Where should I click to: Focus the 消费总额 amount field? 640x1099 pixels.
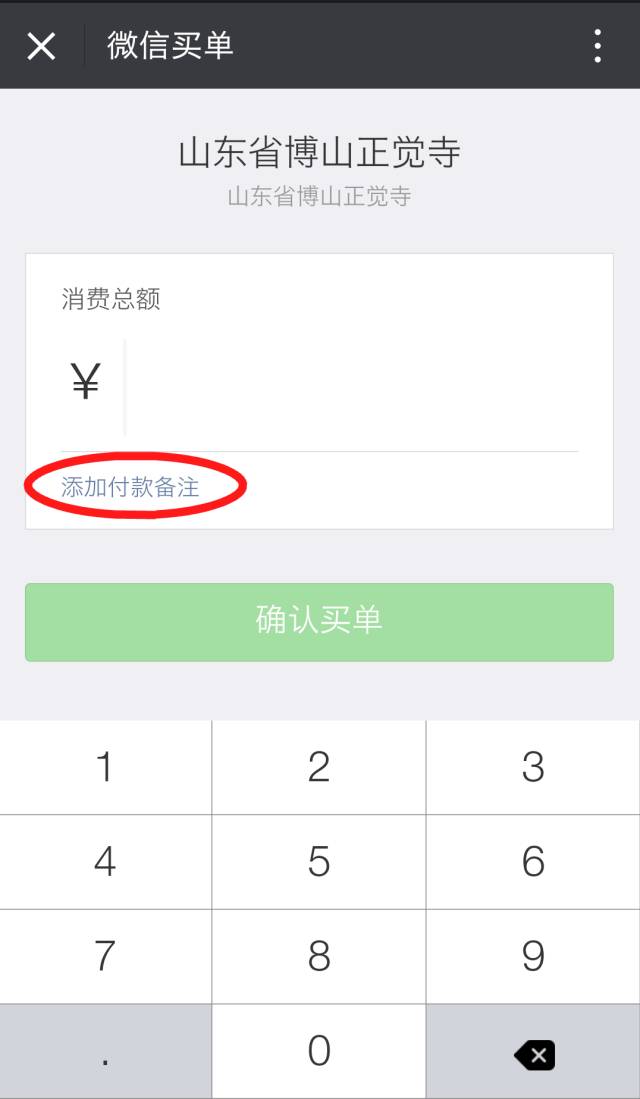(x=350, y=385)
